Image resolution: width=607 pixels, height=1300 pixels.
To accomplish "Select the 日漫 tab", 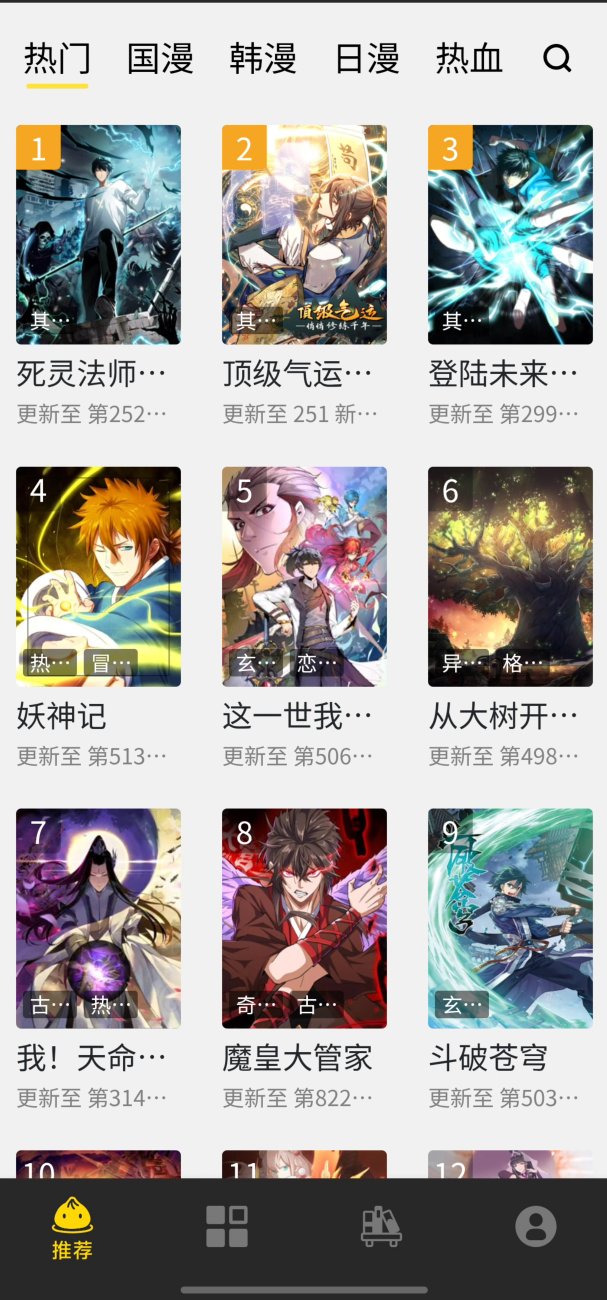I will pyautogui.click(x=367, y=59).
